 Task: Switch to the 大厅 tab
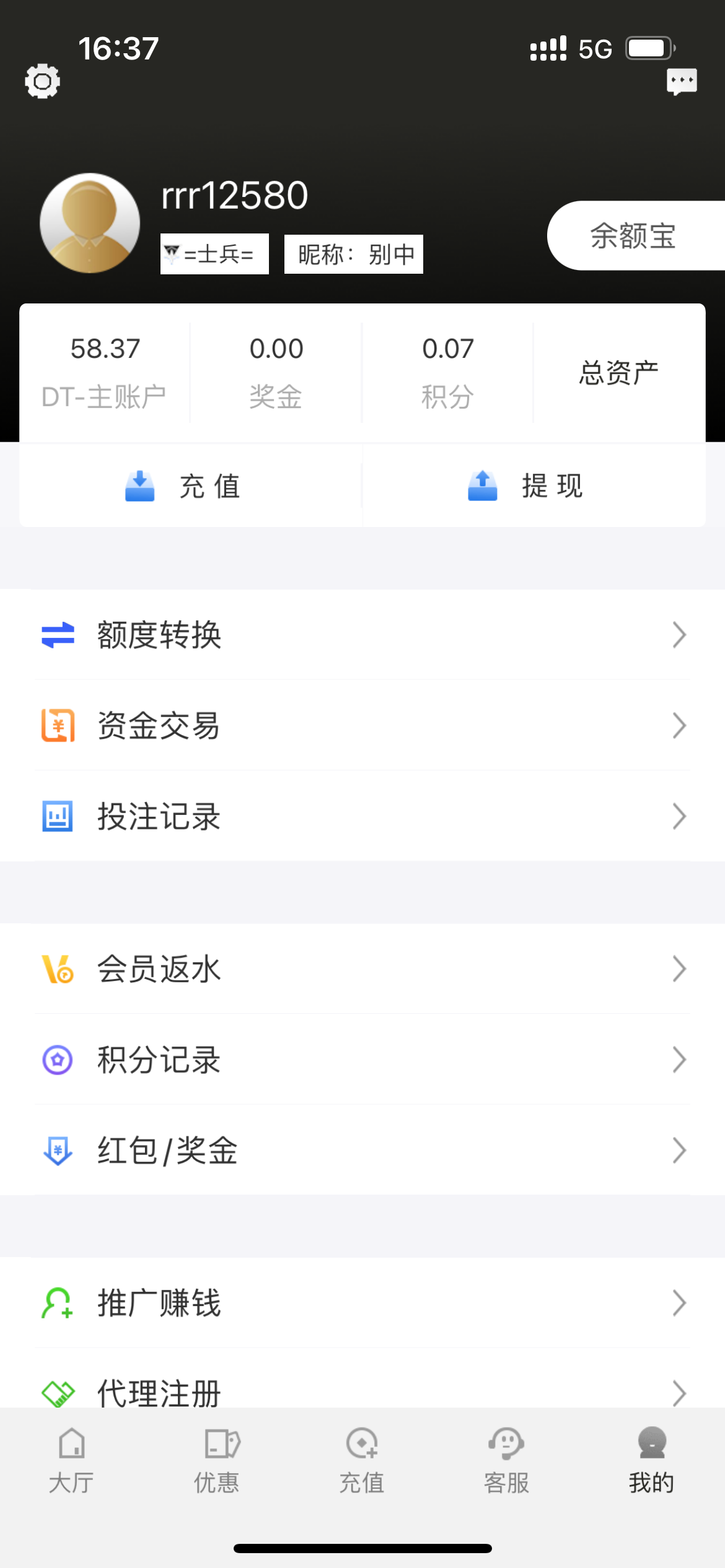pyautogui.click(x=72, y=1460)
